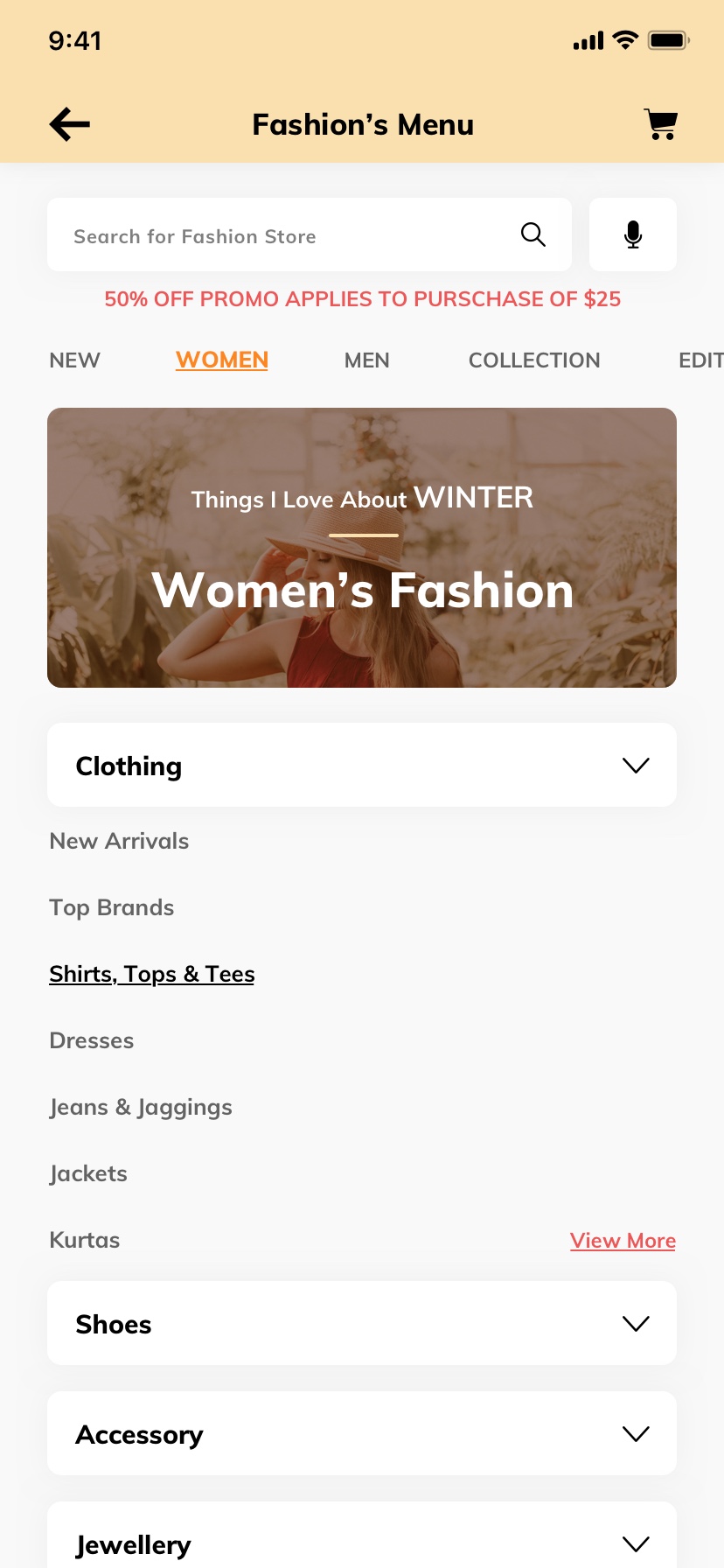Viewport: 724px width, 1568px height.
Task: Open the Kurtas category
Action: 85,1240
